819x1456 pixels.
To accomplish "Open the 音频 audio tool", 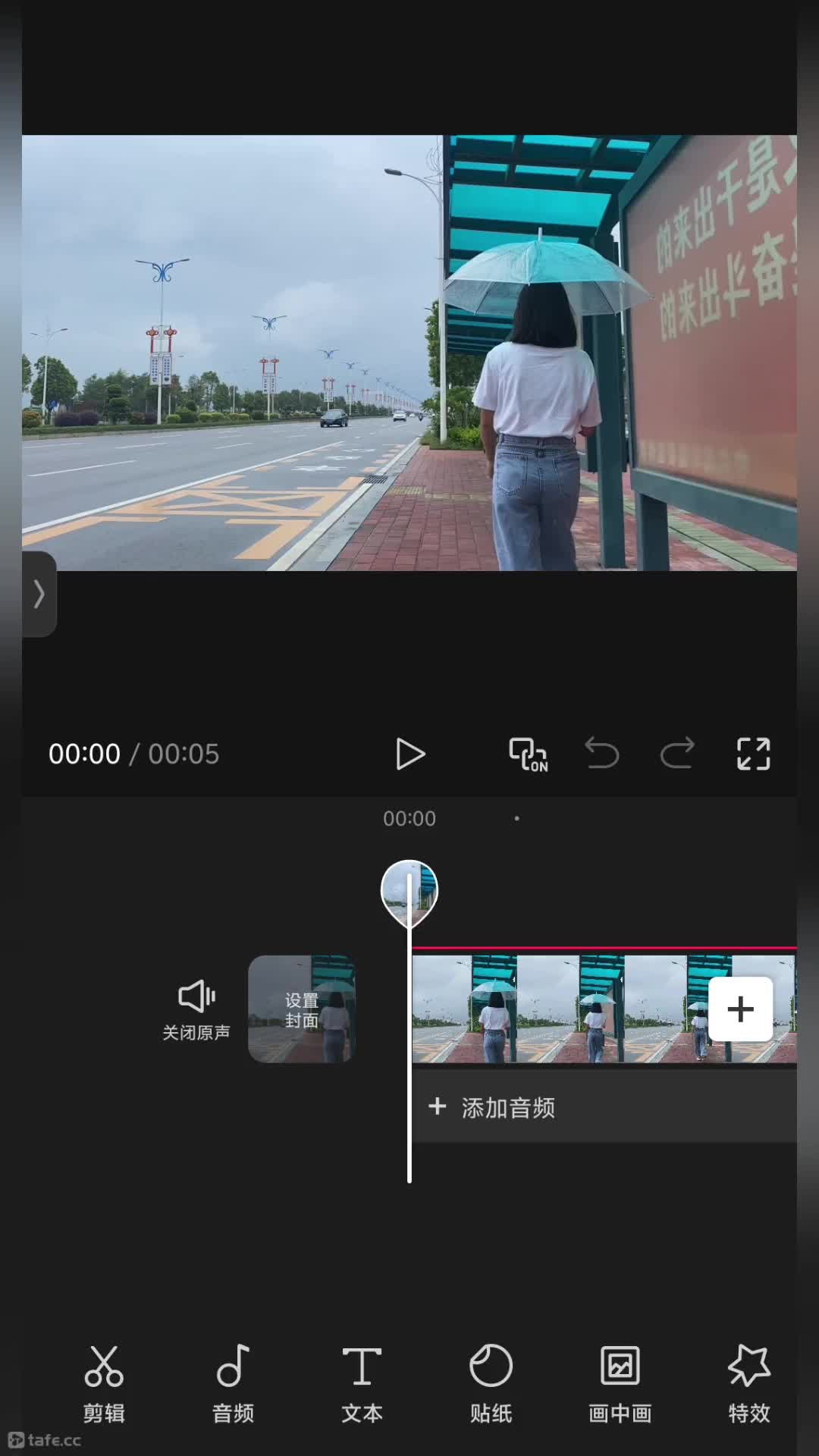I will tap(233, 1385).
